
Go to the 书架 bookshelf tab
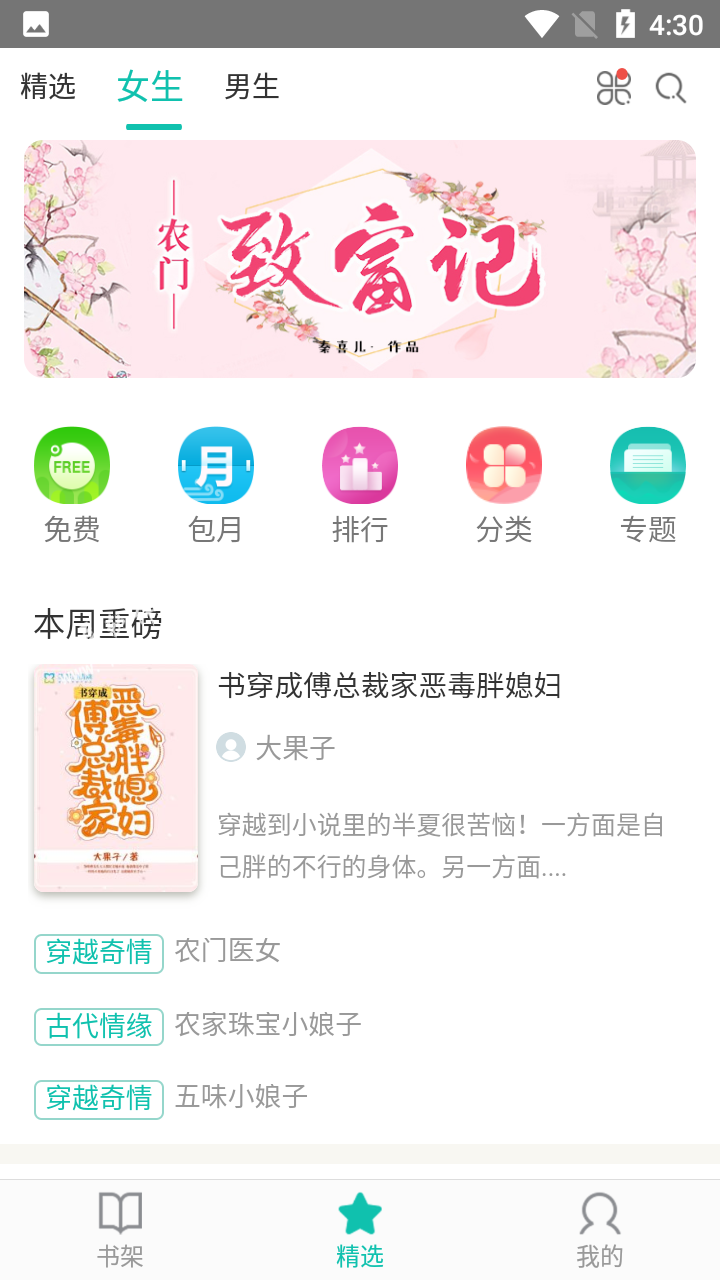click(120, 1230)
